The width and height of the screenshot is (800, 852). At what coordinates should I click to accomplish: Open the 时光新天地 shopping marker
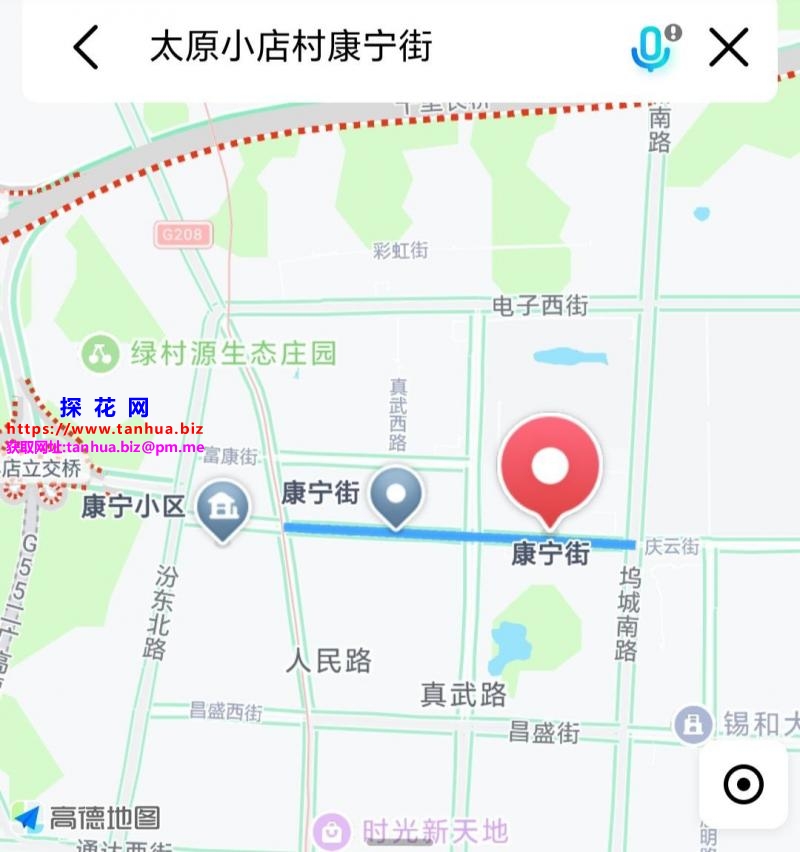331,830
